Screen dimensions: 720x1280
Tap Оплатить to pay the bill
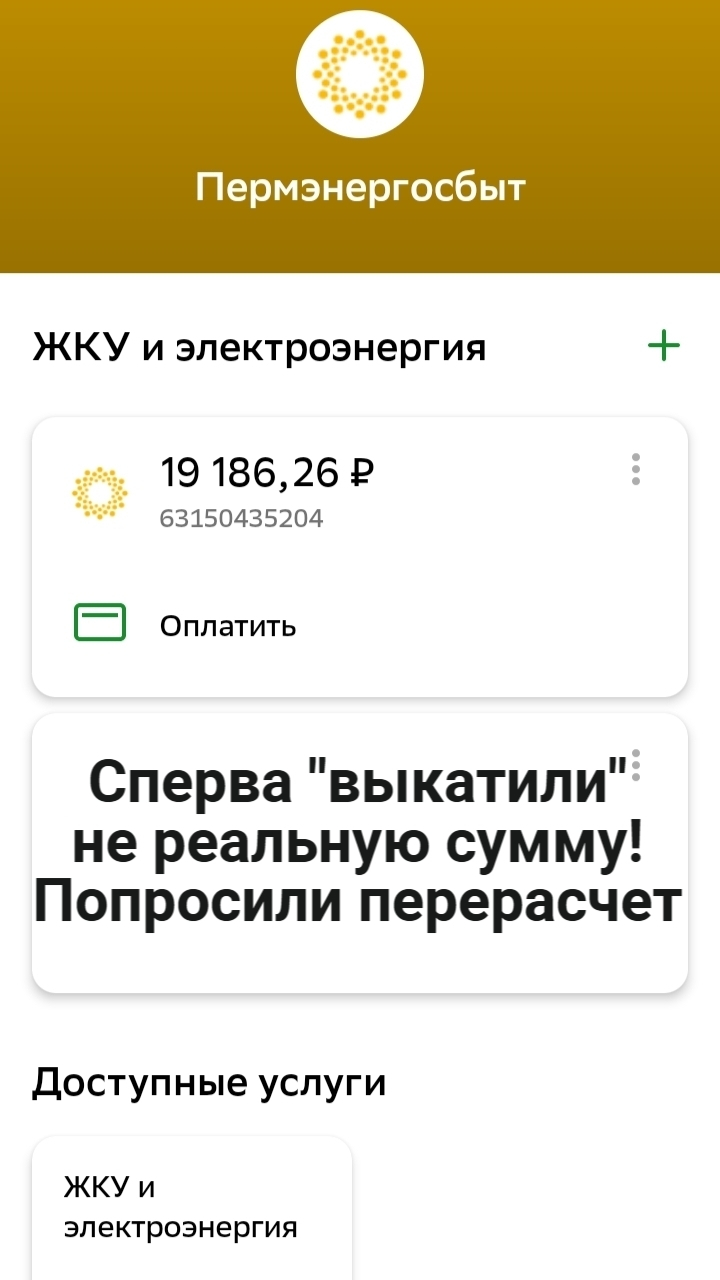click(228, 626)
